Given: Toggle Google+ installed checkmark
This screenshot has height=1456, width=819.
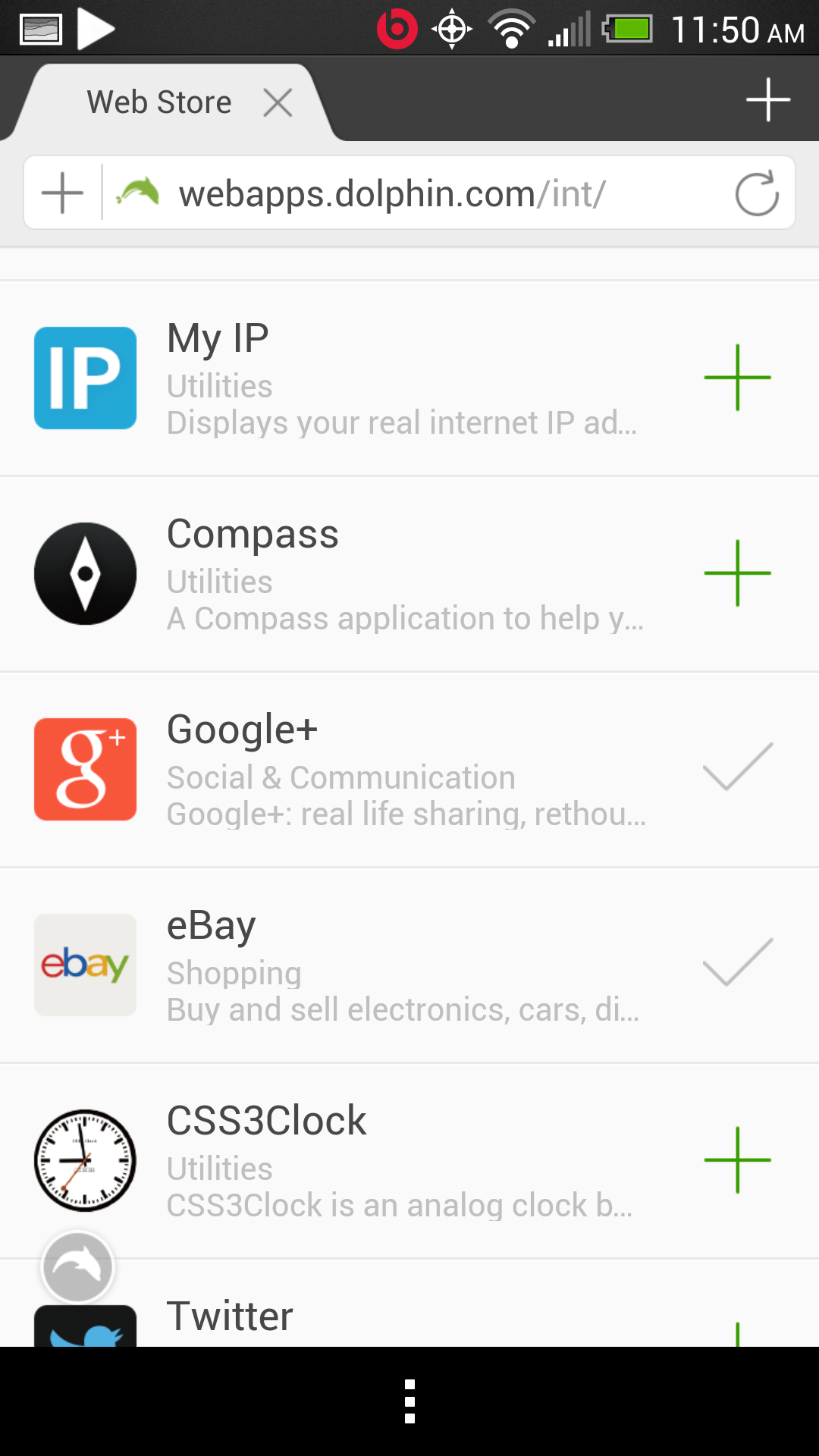Looking at the screenshot, I should coord(737,769).
